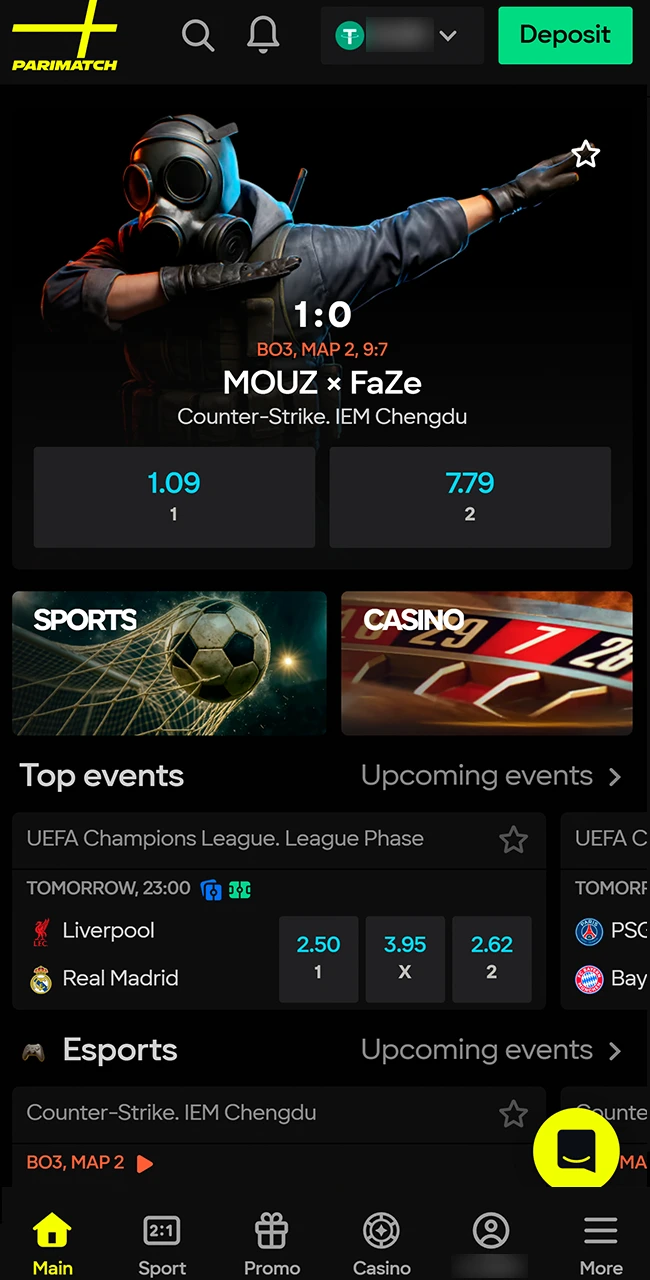Favorite the MOUZ × FaZe match
The width and height of the screenshot is (650, 1280).
pos(585,154)
